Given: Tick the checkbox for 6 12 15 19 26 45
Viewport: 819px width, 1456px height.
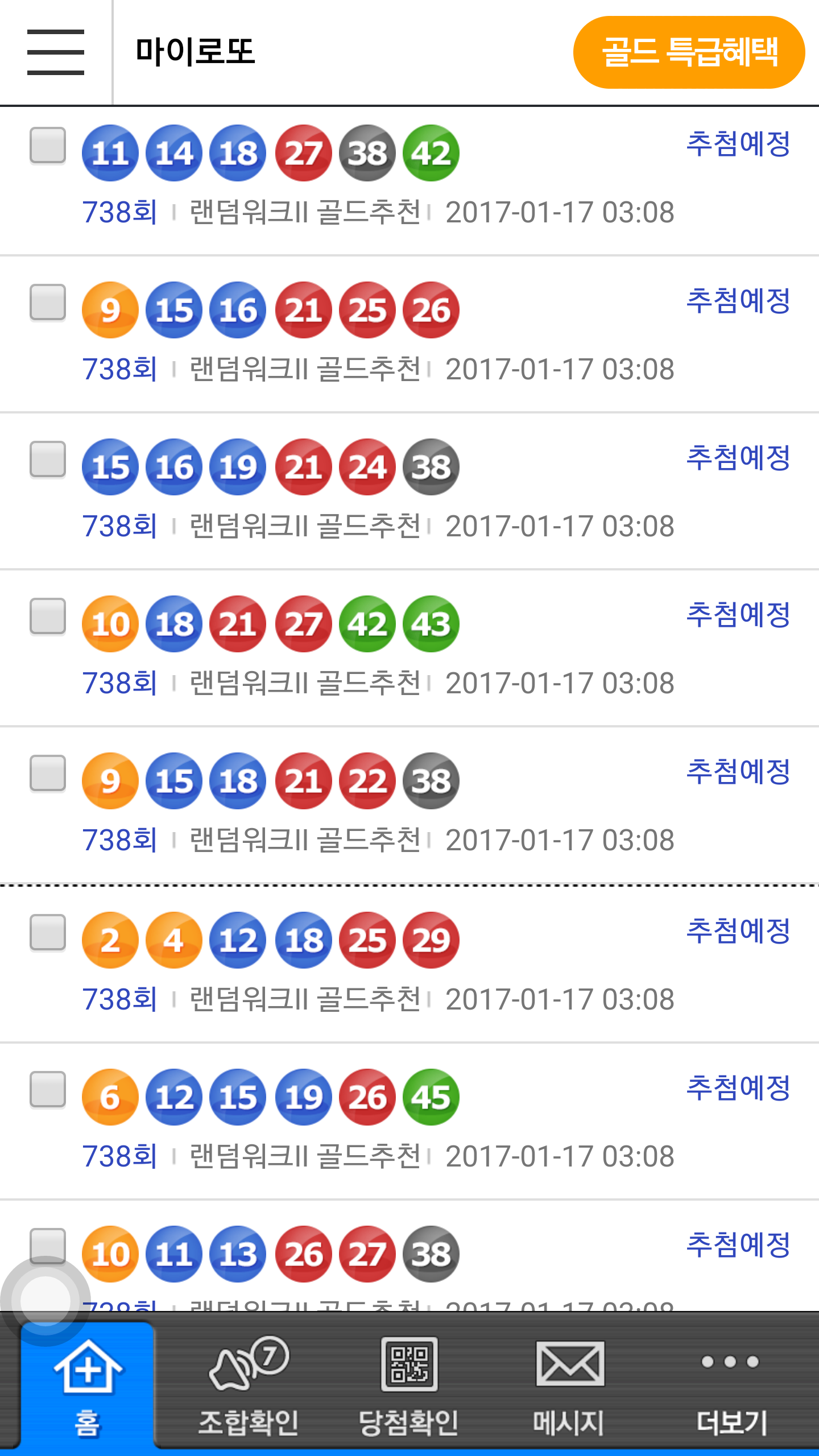Looking at the screenshot, I should 48,1090.
